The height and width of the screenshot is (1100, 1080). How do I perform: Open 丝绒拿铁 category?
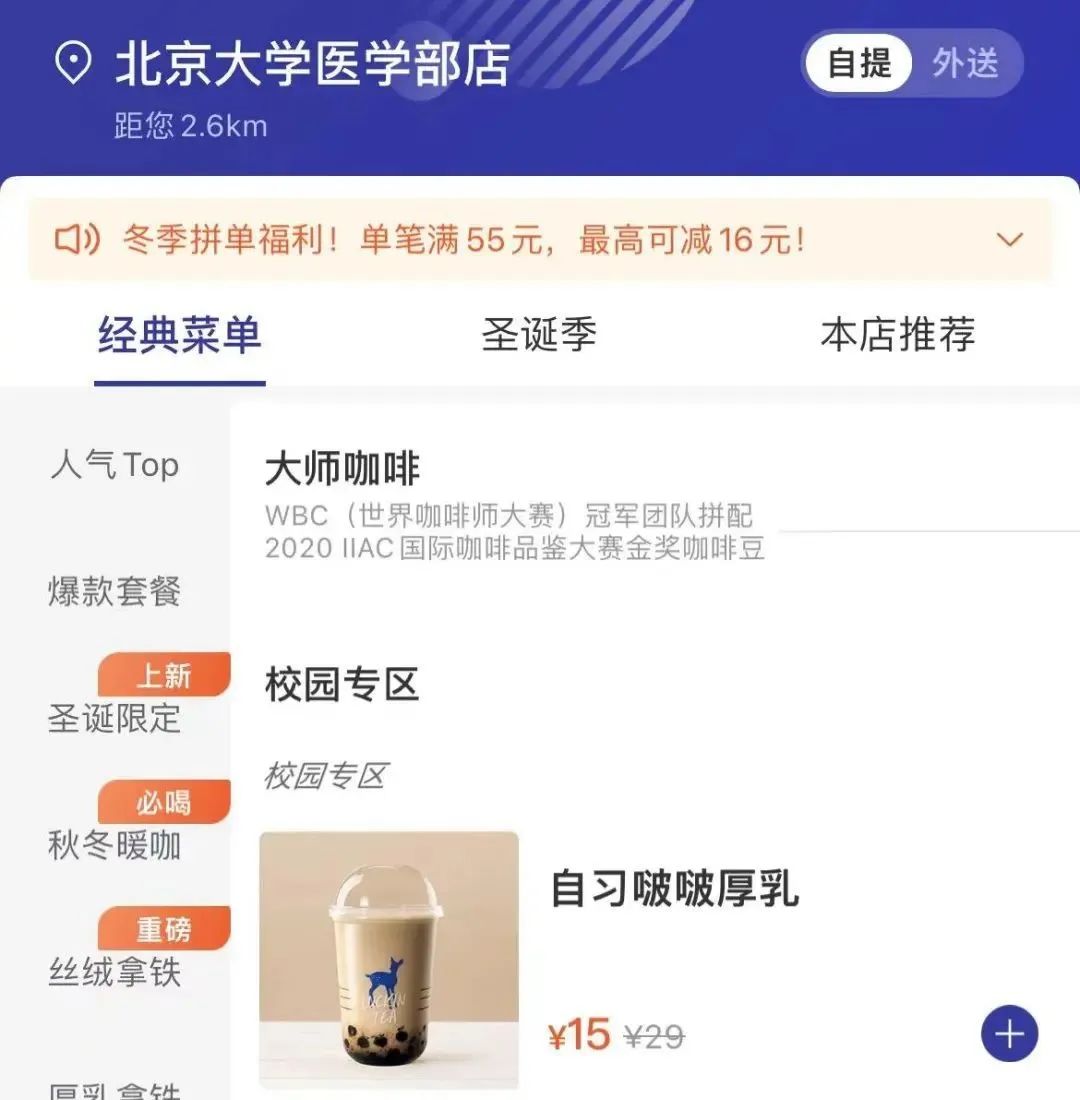[114, 972]
